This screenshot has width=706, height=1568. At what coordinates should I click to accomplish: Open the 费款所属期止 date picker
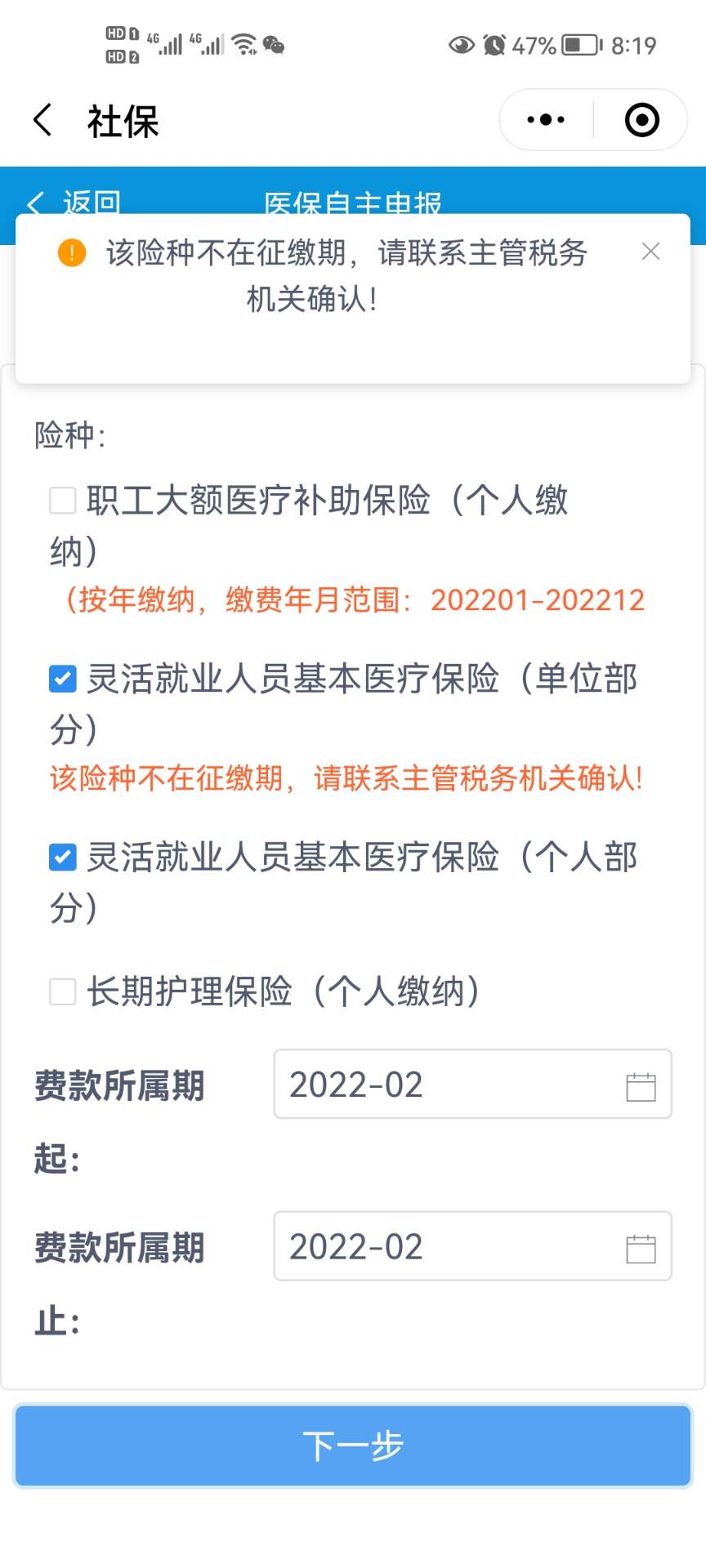[472, 1246]
